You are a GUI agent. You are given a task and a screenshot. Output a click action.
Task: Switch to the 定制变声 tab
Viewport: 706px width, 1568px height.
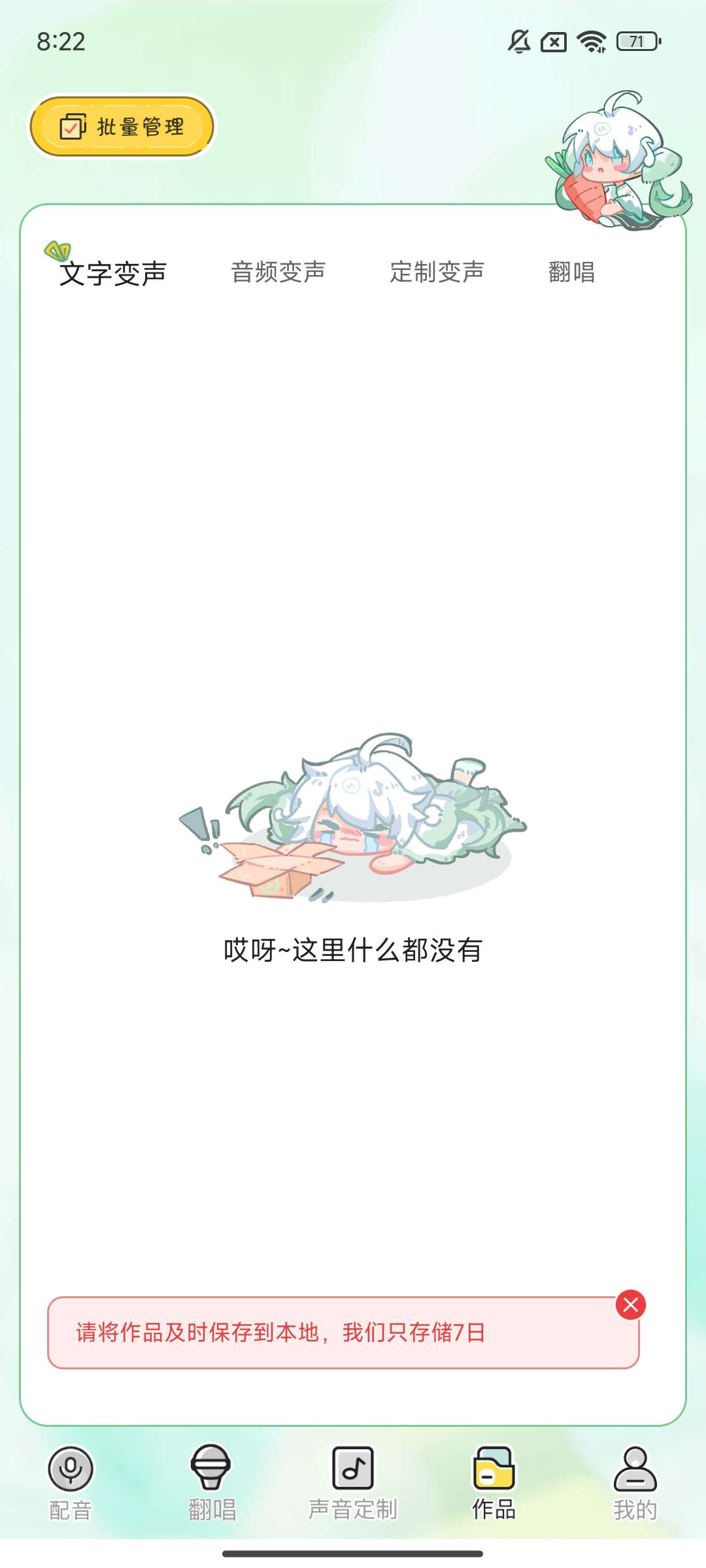click(x=437, y=272)
